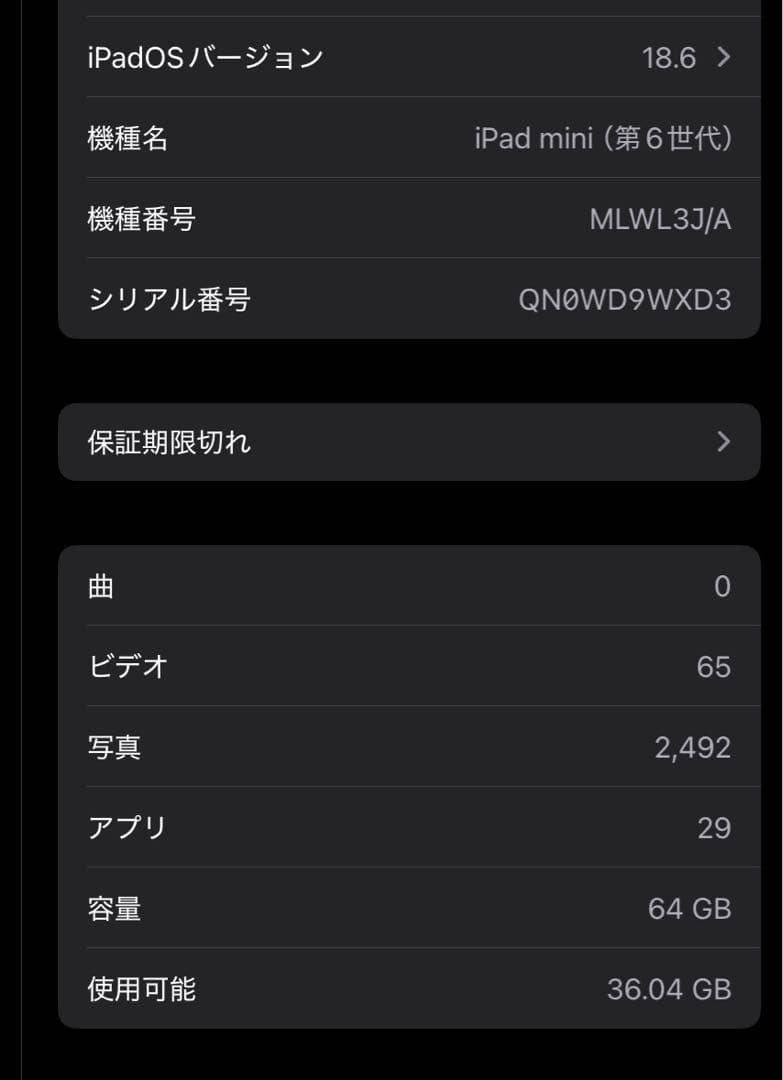The width and height of the screenshot is (783, 1080).
Task: Tap the MLWL3J/A model number value
Action: click(662, 219)
